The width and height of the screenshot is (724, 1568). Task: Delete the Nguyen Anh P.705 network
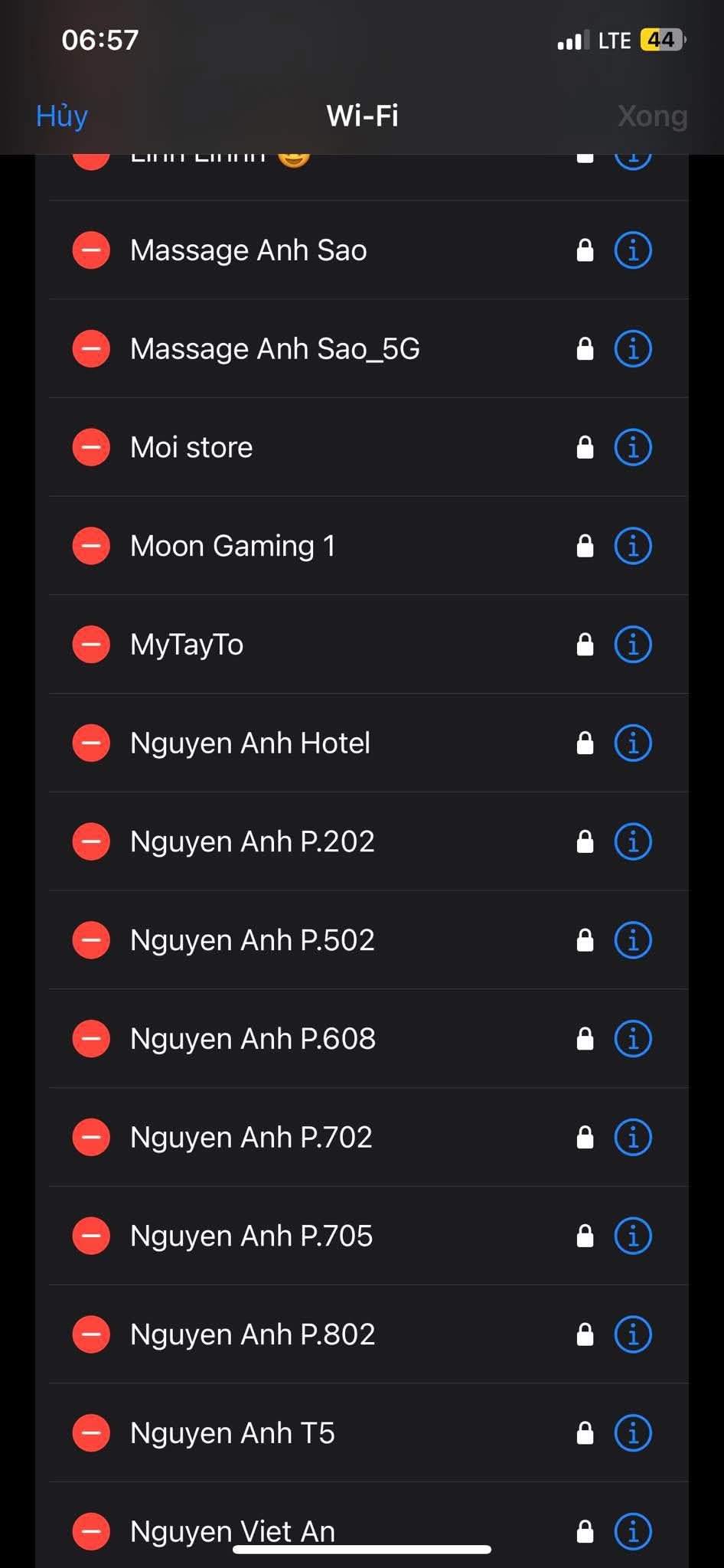click(x=91, y=1236)
